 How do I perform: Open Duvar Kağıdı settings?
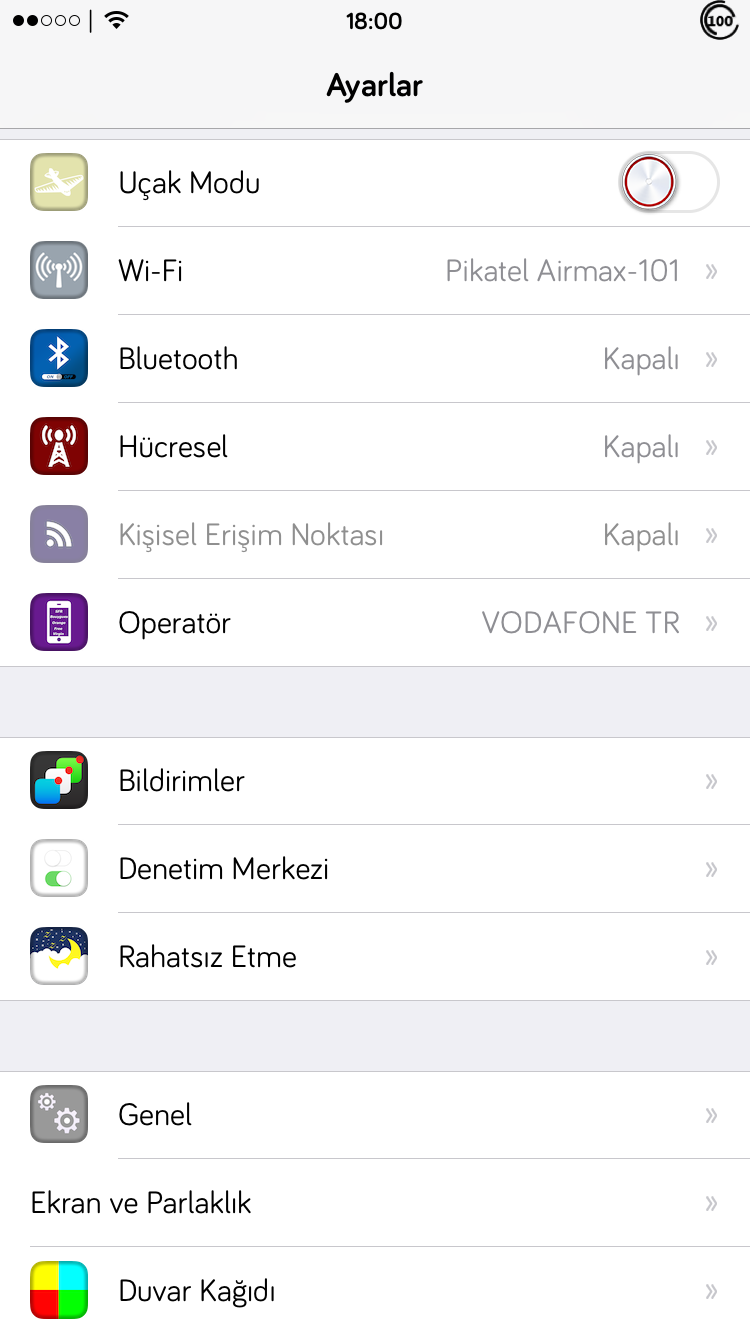pyautogui.click(x=375, y=1290)
